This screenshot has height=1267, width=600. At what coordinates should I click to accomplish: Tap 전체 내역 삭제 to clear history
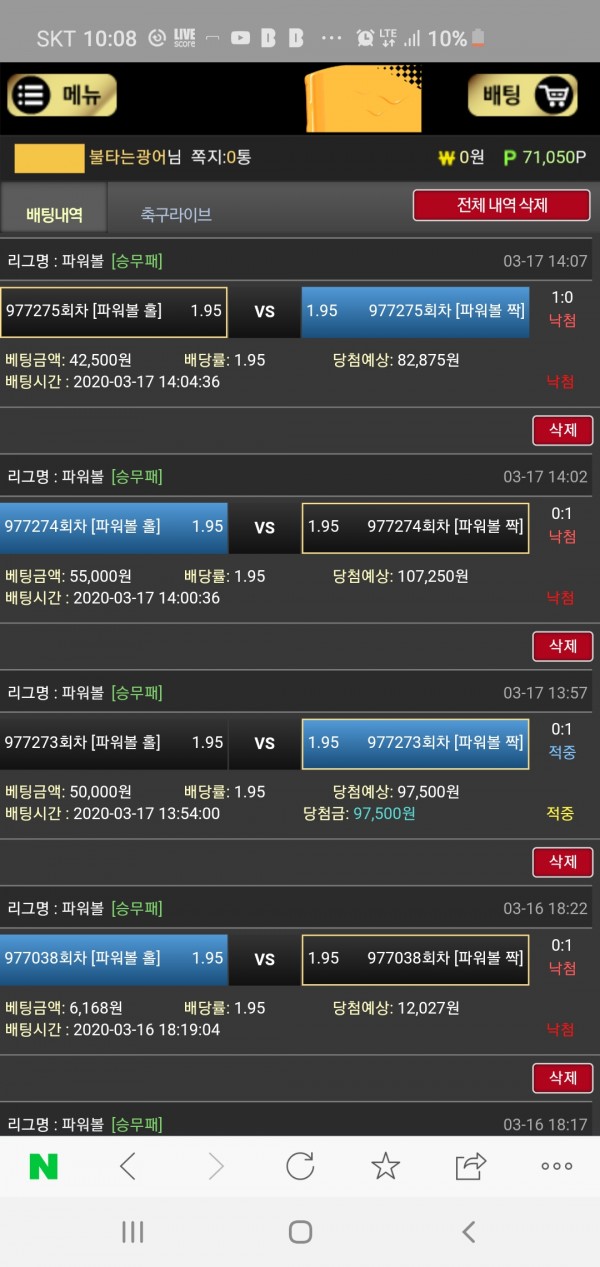tap(502, 205)
